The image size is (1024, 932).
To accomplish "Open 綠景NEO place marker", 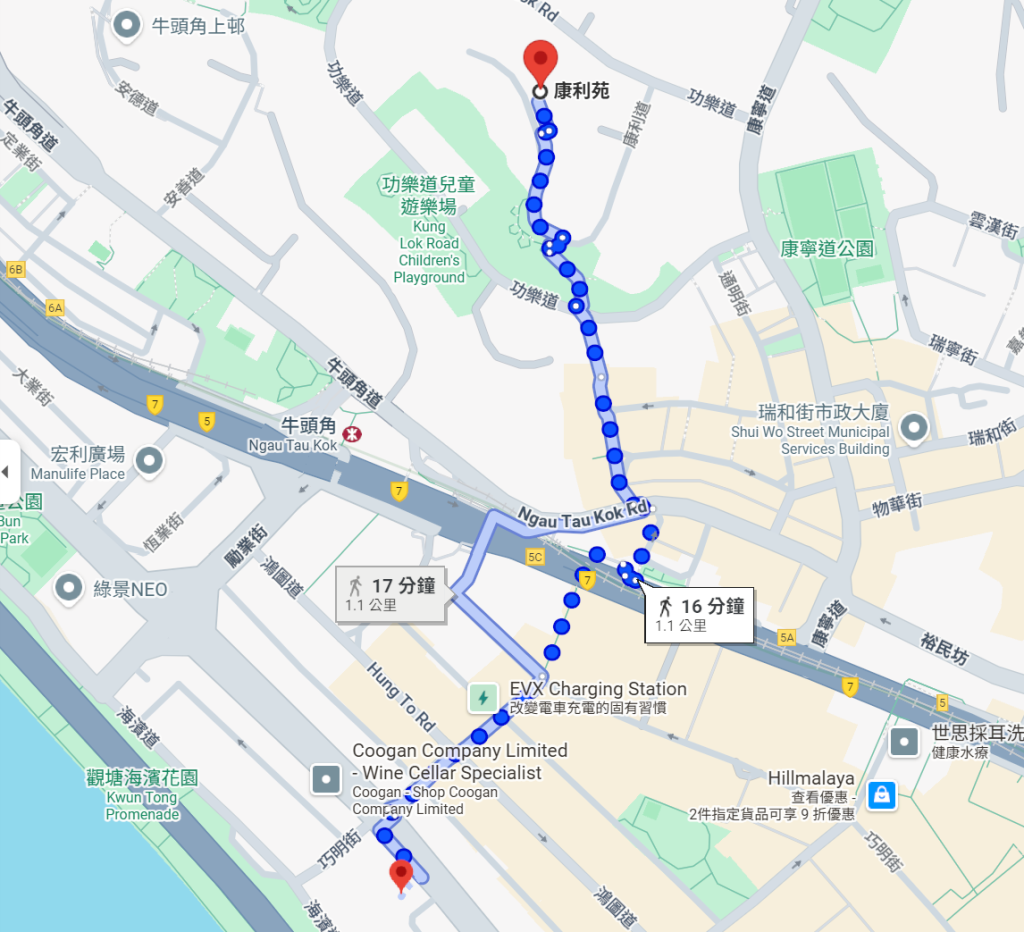I will pos(69,588).
